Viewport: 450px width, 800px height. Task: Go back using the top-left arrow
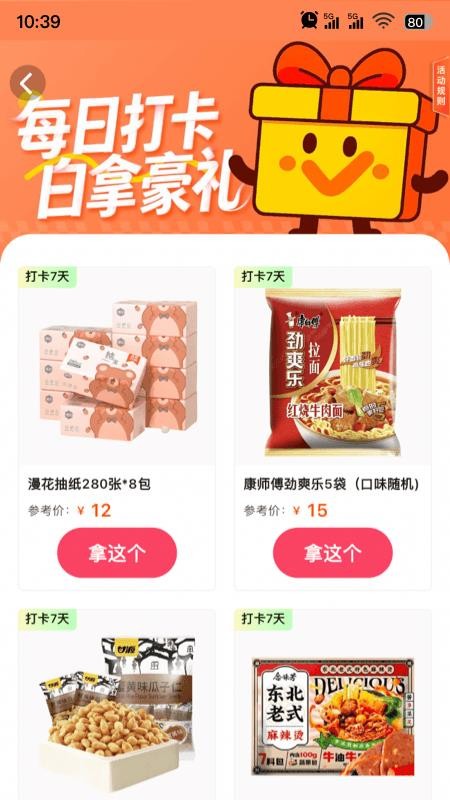click(x=28, y=83)
